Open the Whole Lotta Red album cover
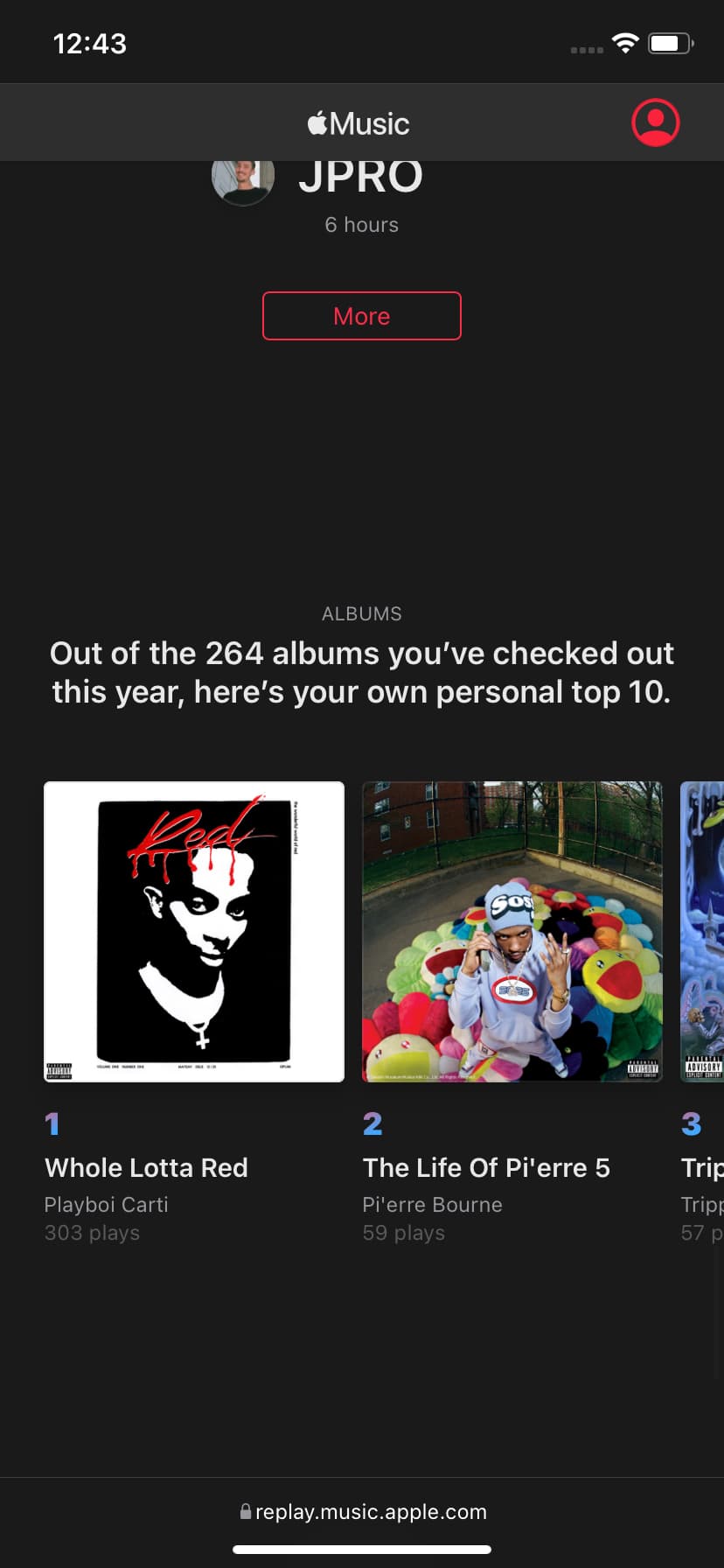 click(194, 932)
